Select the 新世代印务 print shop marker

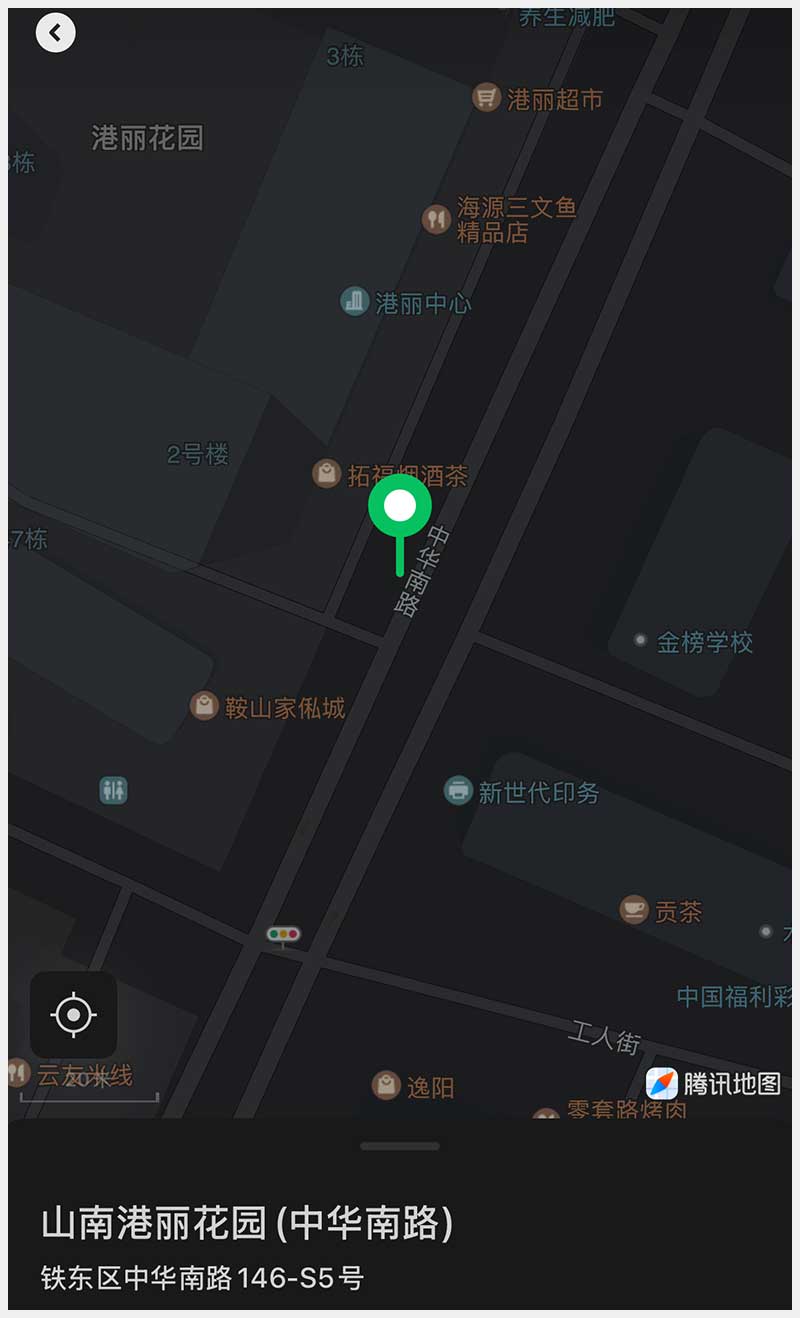point(459,791)
